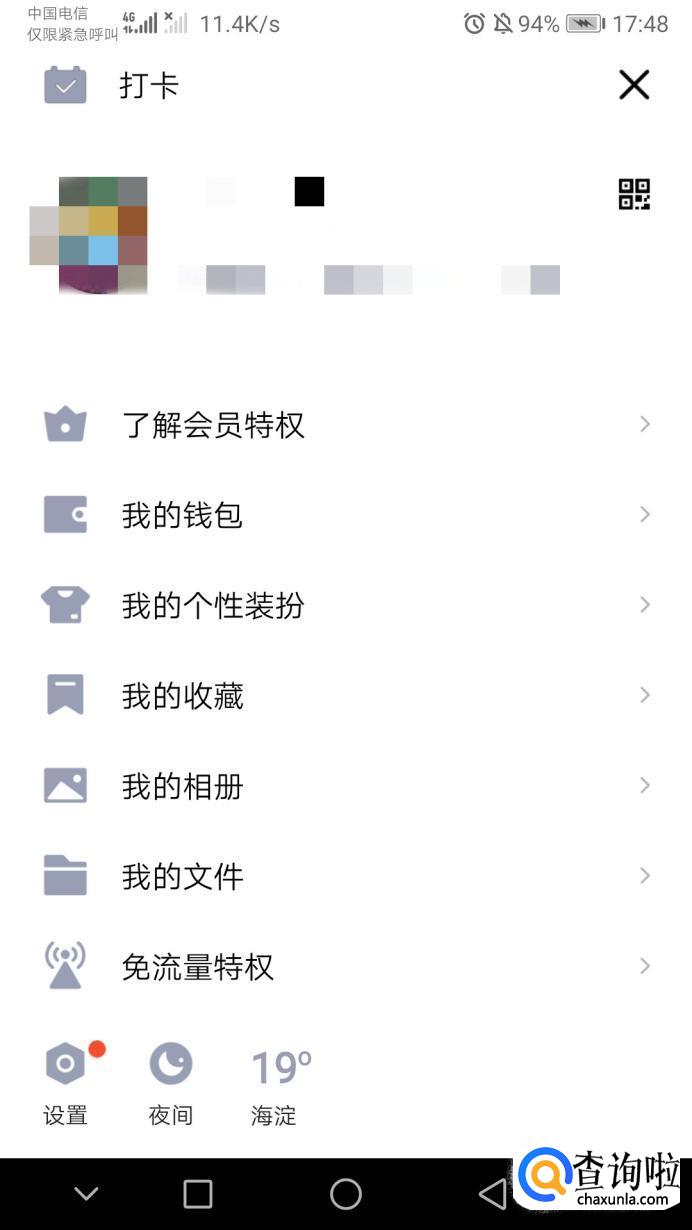The width and height of the screenshot is (692, 1230).
Task: Open my QR code
Action: 634,194
